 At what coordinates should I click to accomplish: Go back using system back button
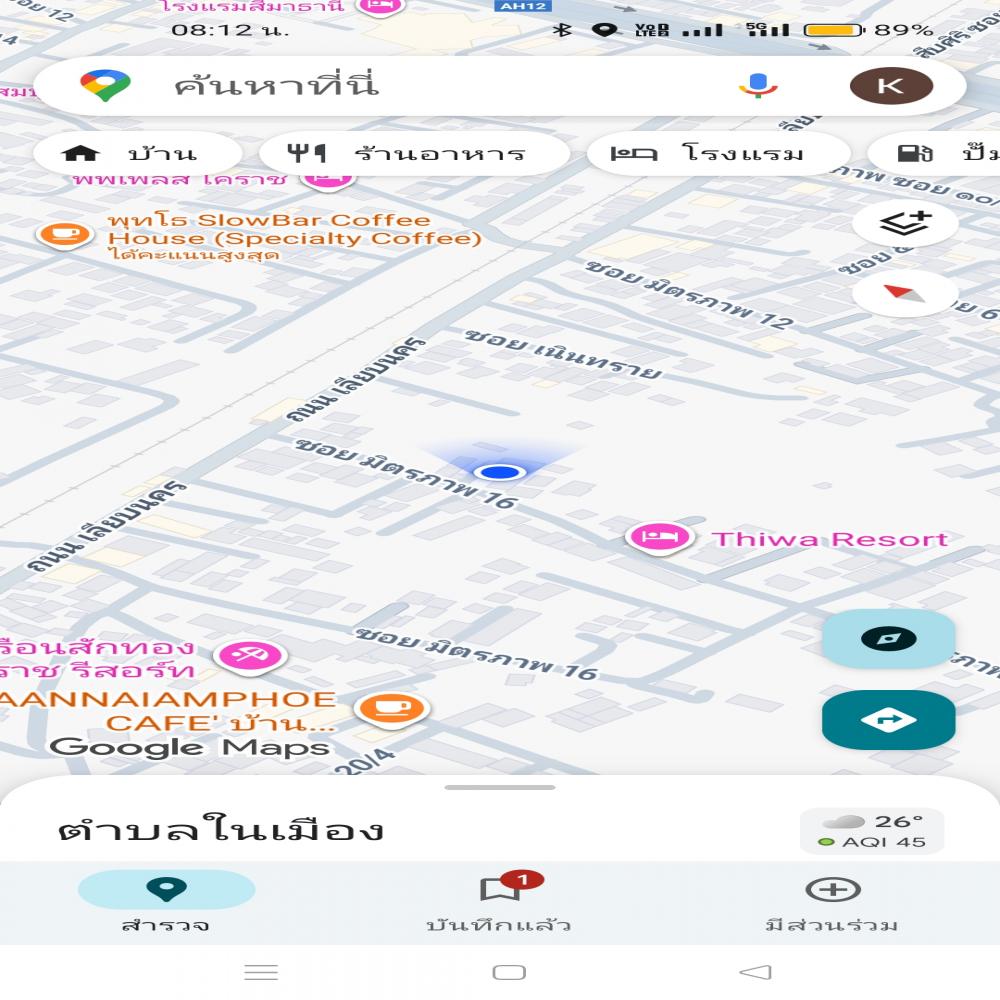[755, 972]
